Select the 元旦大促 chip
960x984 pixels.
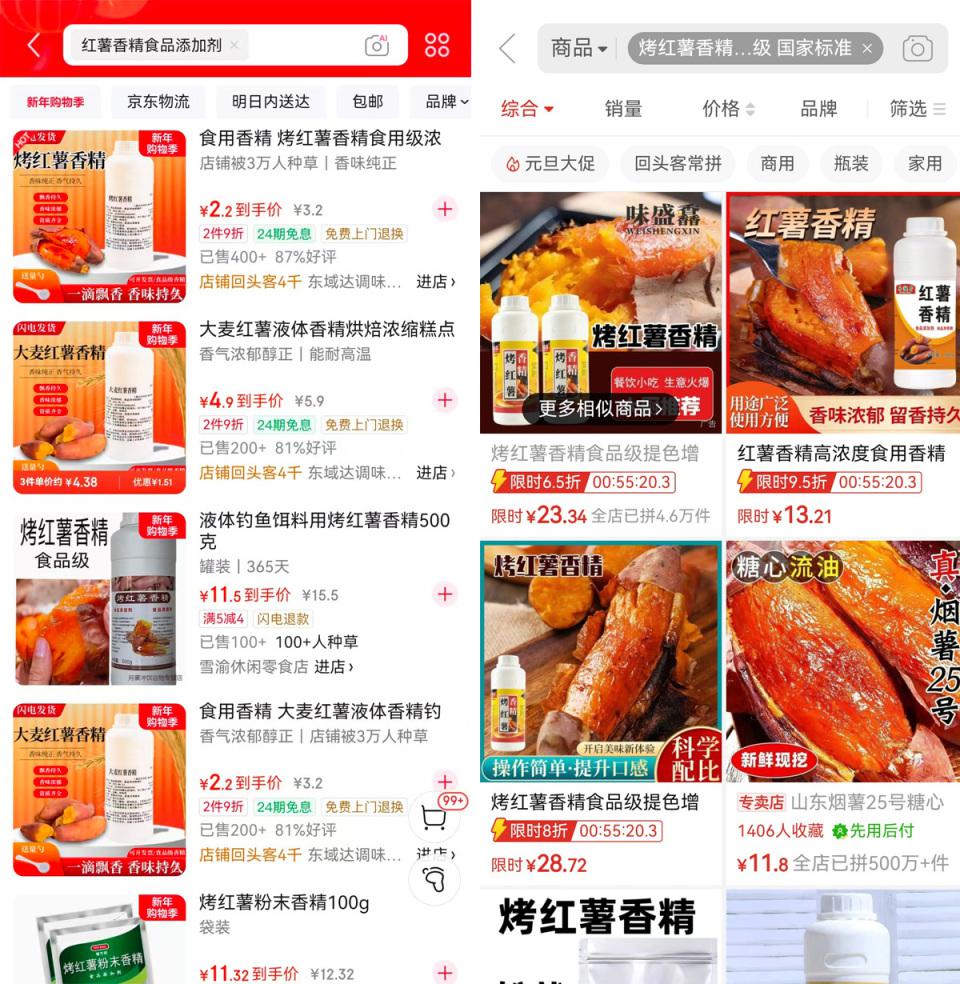(x=549, y=163)
